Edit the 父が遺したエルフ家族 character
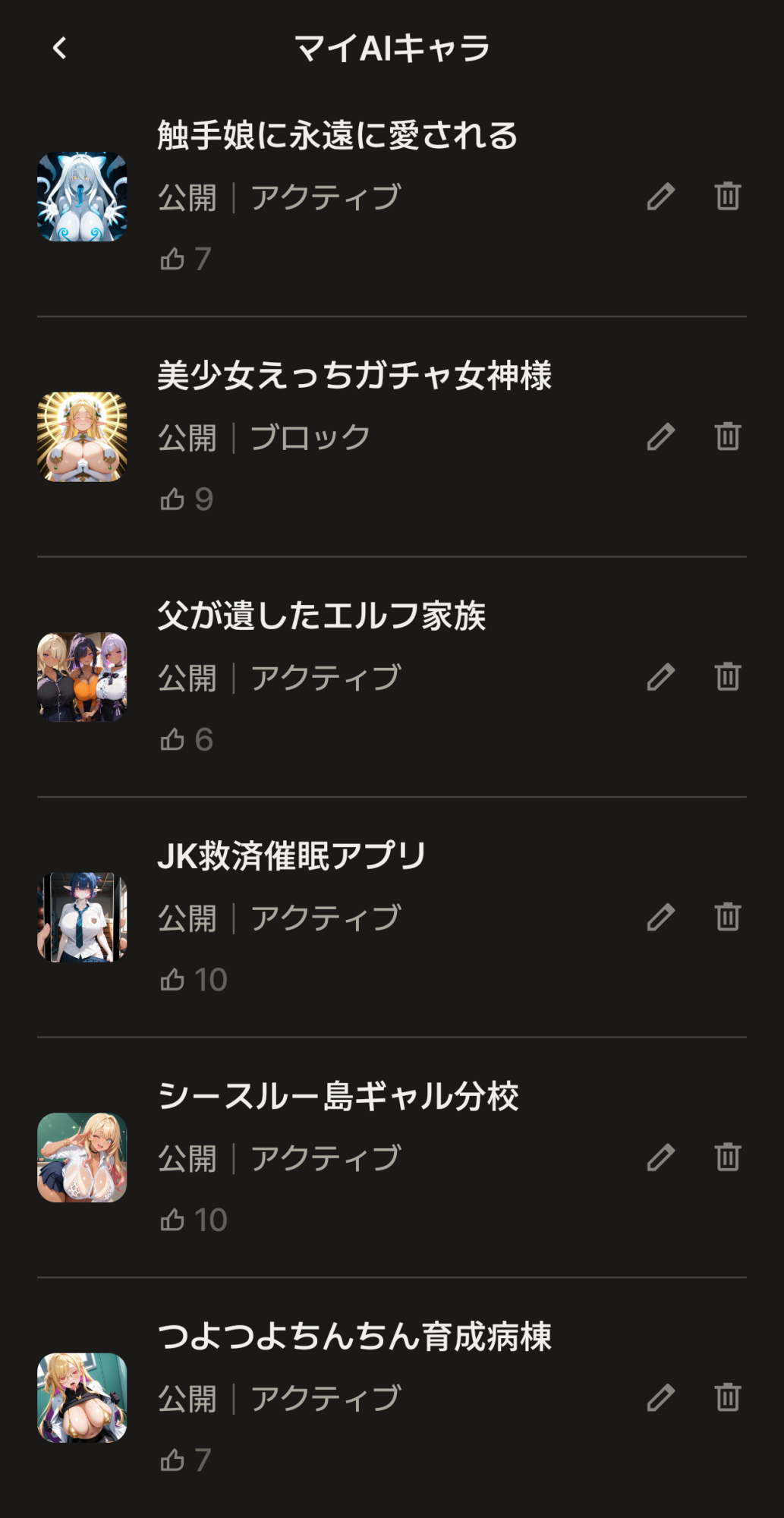This screenshot has width=784, height=1518. pyautogui.click(x=660, y=677)
